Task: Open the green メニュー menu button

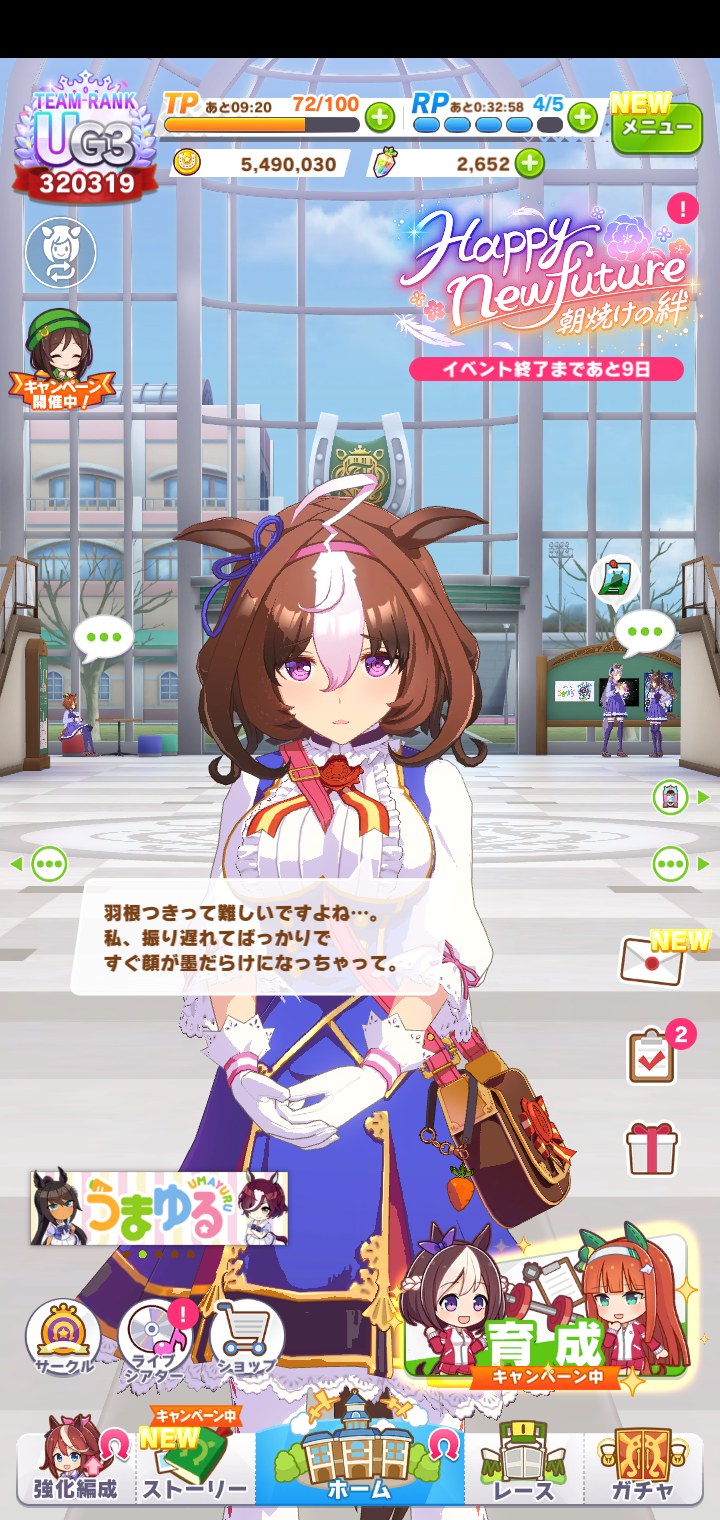Action: tap(656, 127)
